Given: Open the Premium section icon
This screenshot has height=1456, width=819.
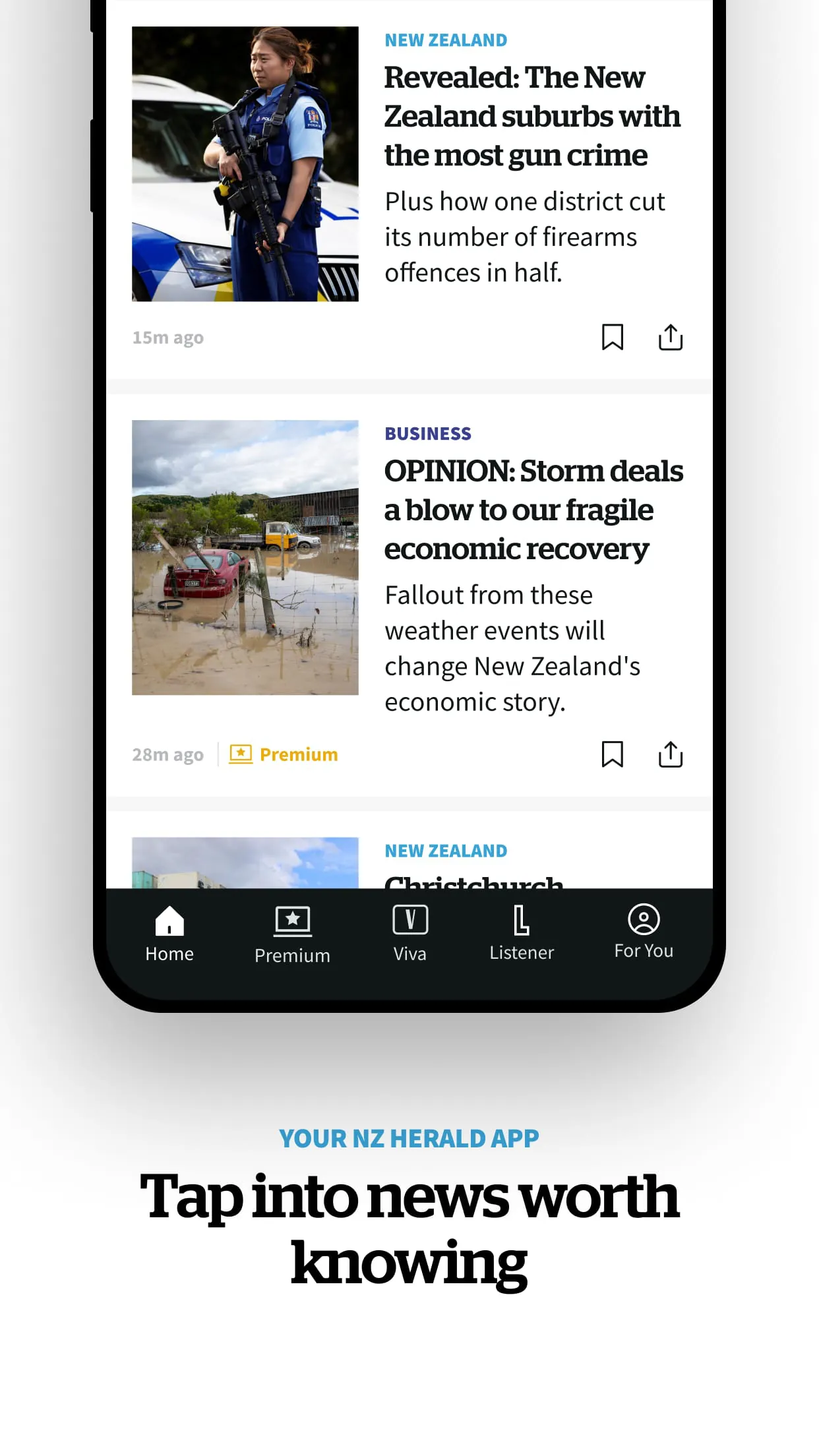Looking at the screenshot, I should tap(293, 919).
